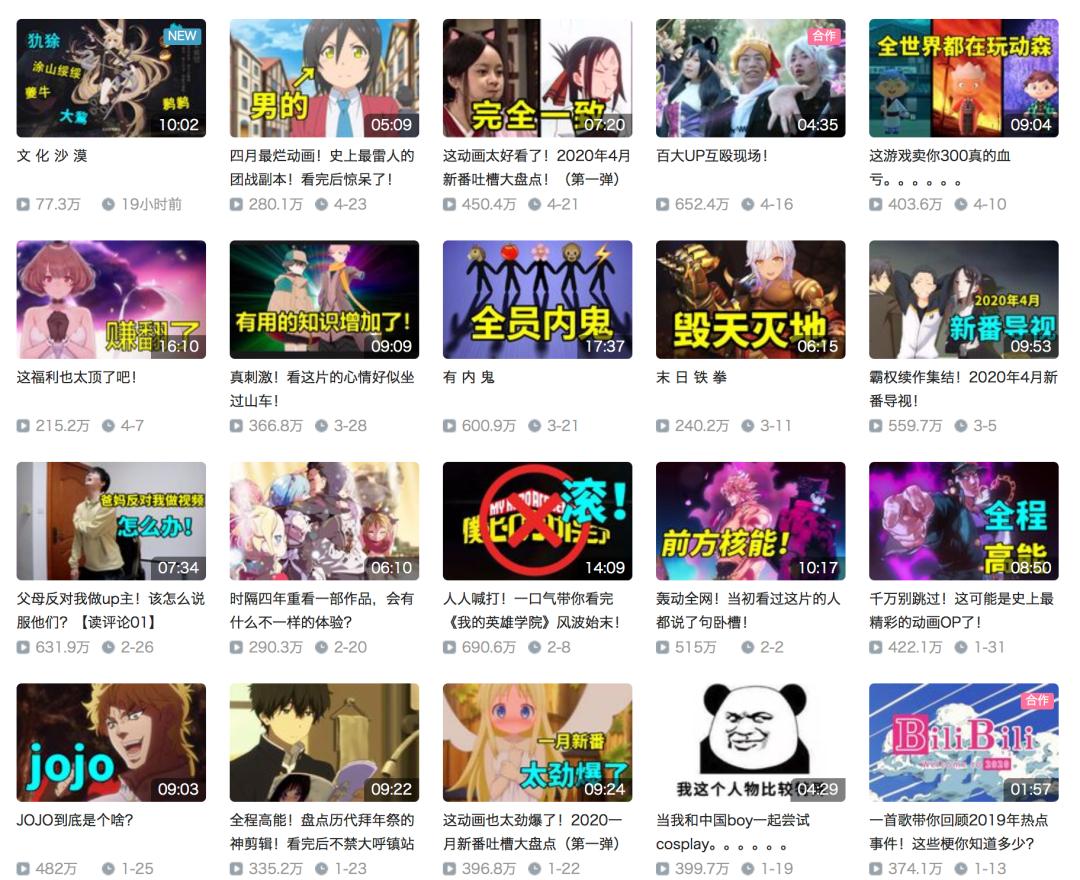
Task: Open the video titled 文化沙漠
Action: [x=111, y=78]
